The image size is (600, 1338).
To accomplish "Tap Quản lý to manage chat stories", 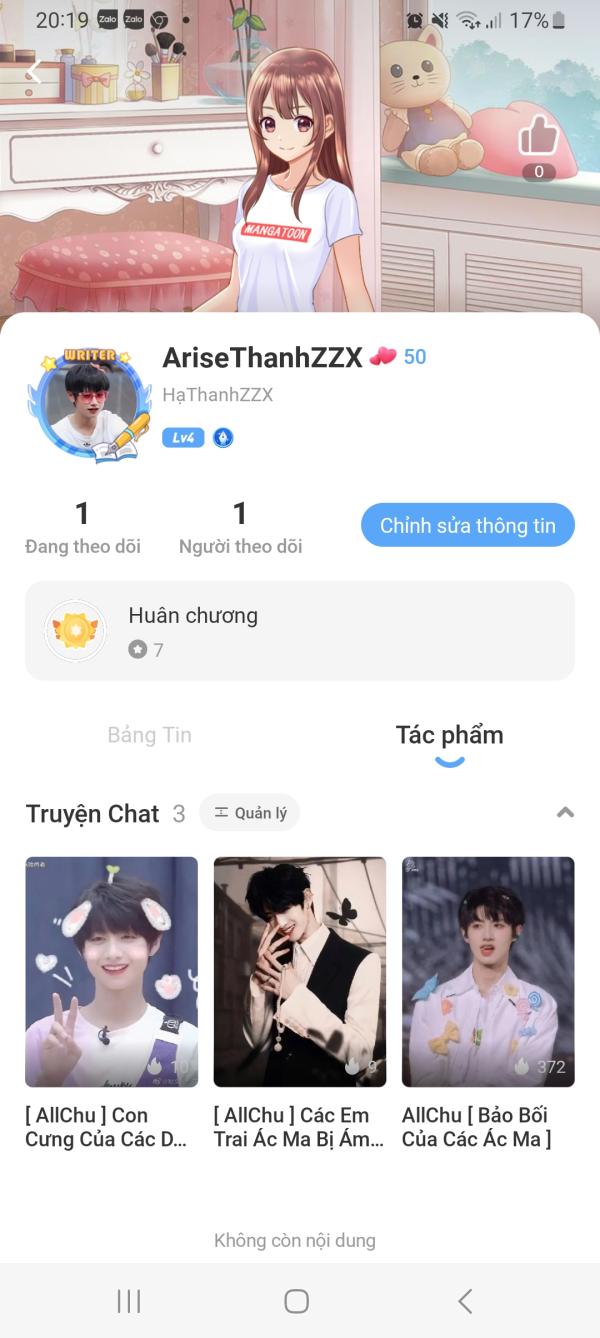I will pos(250,813).
